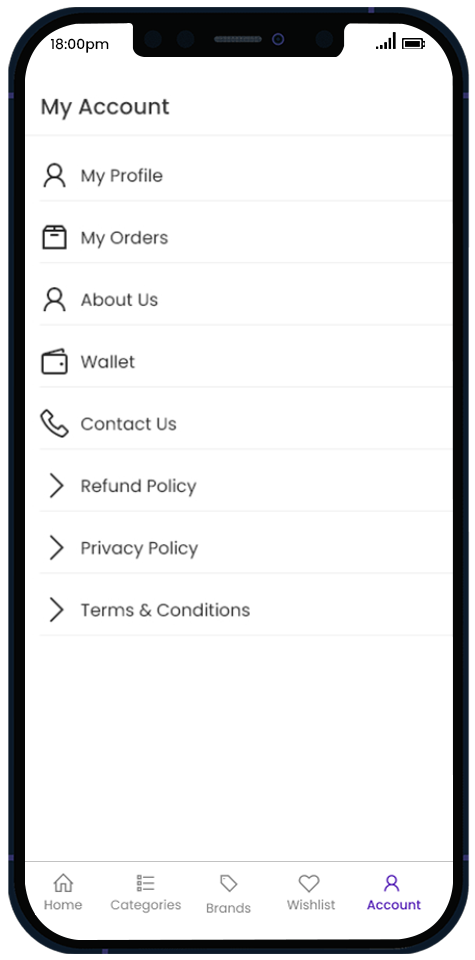Viewport: 475px width, 960px height.
Task: Select Contact Us
Action: tap(246, 424)
